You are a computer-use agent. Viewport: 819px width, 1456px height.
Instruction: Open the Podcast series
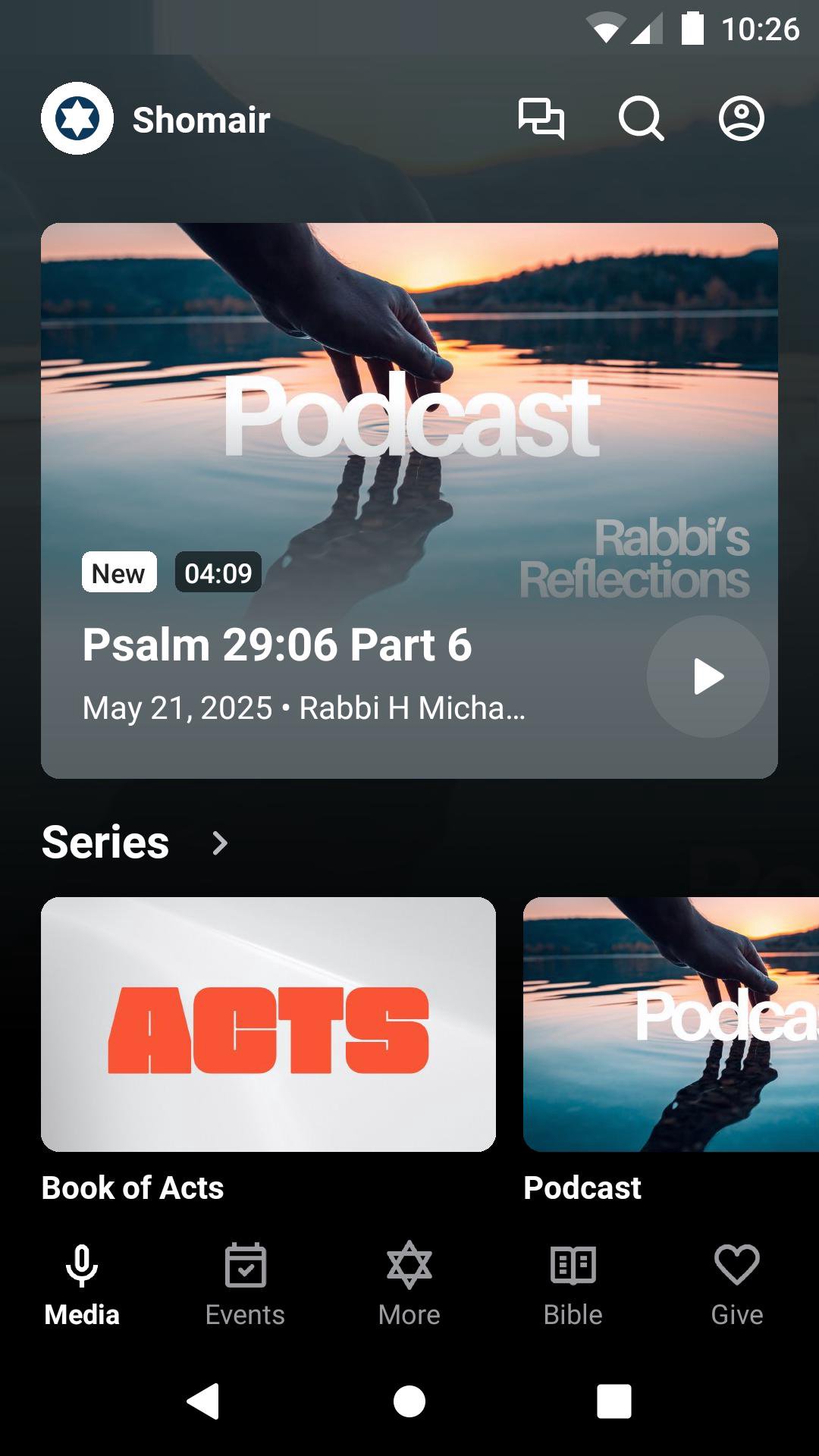(x=671, y=1024)
